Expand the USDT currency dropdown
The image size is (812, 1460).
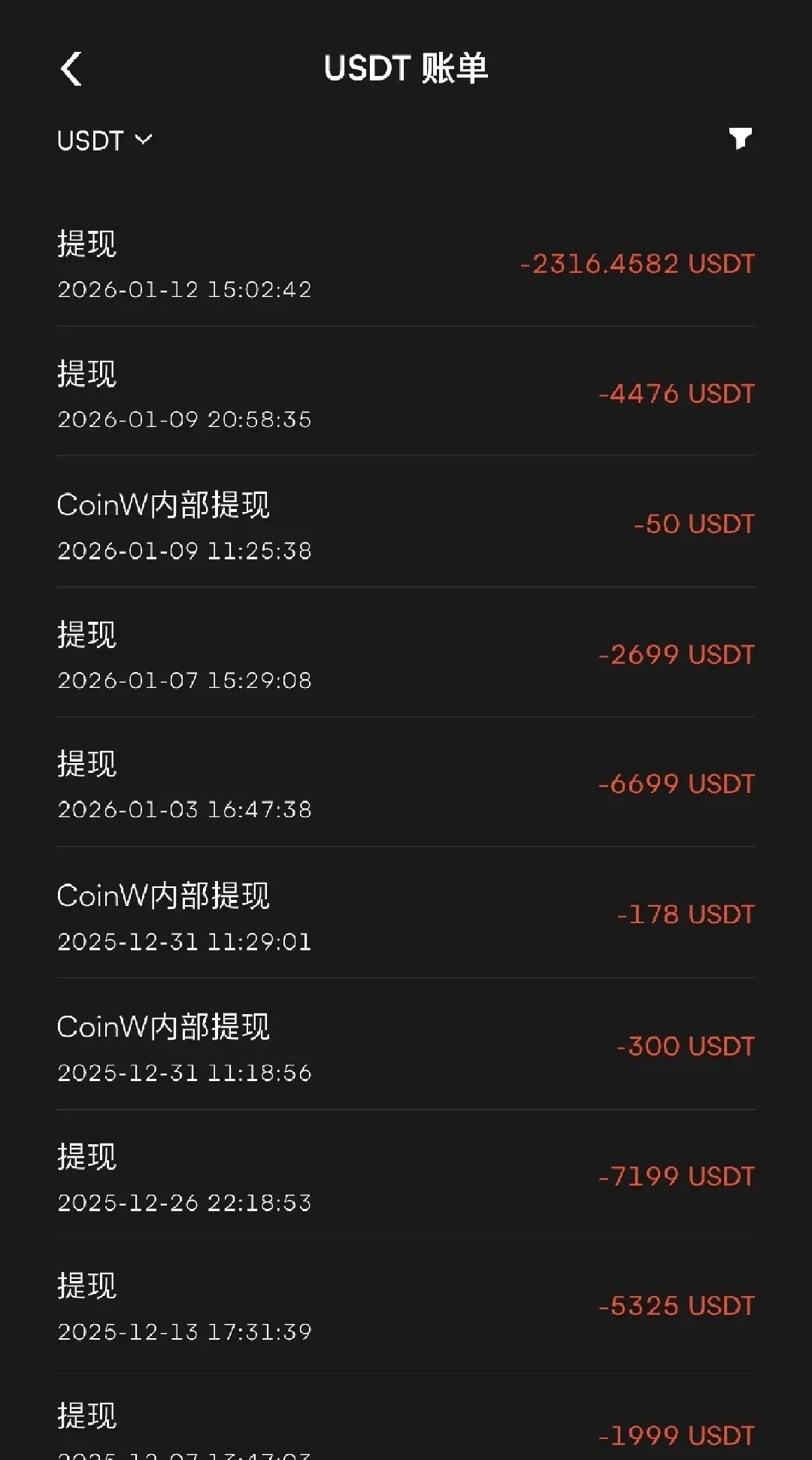pyautogui.click(x=105, y=141)
